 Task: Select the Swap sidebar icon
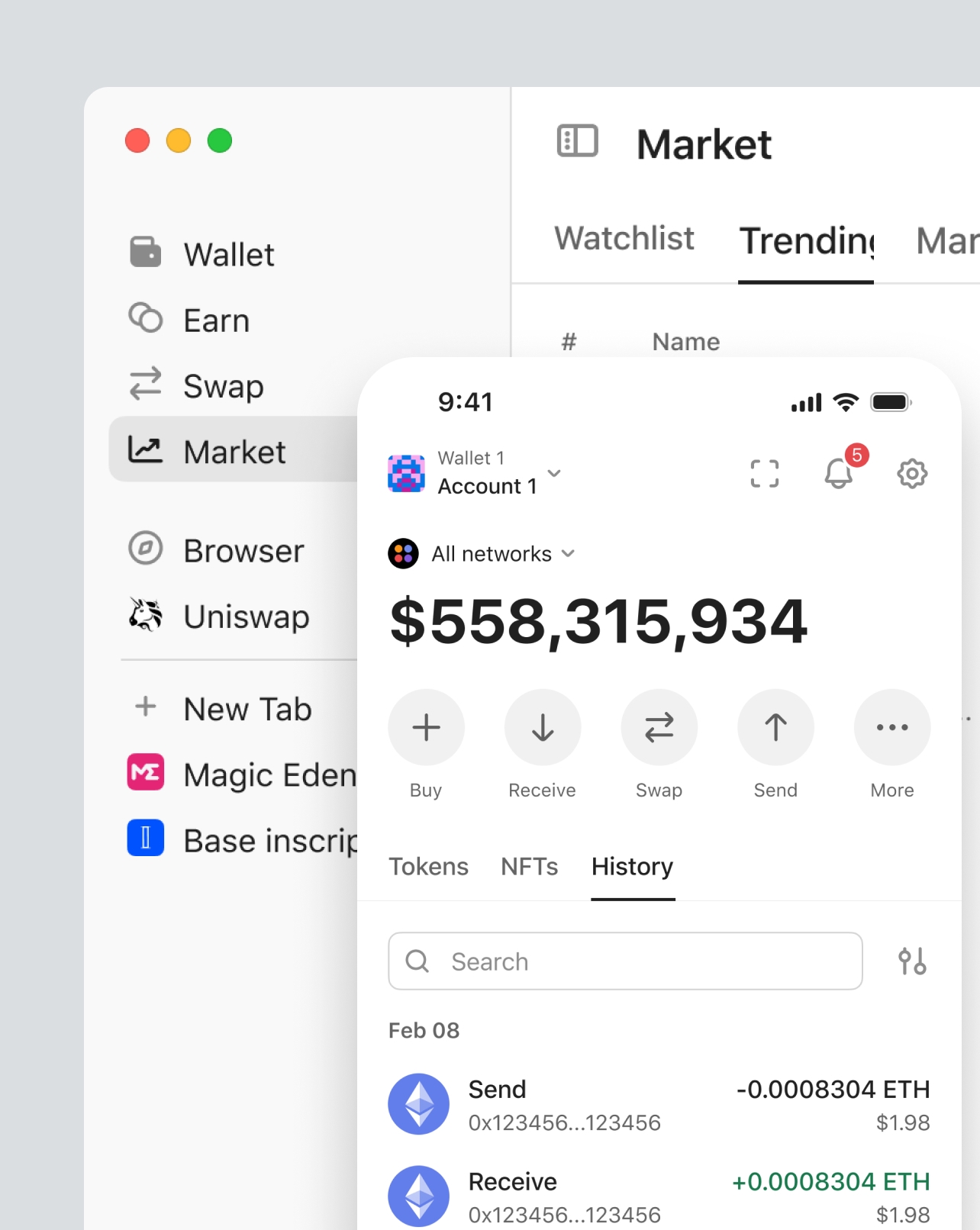click(145, 386)
